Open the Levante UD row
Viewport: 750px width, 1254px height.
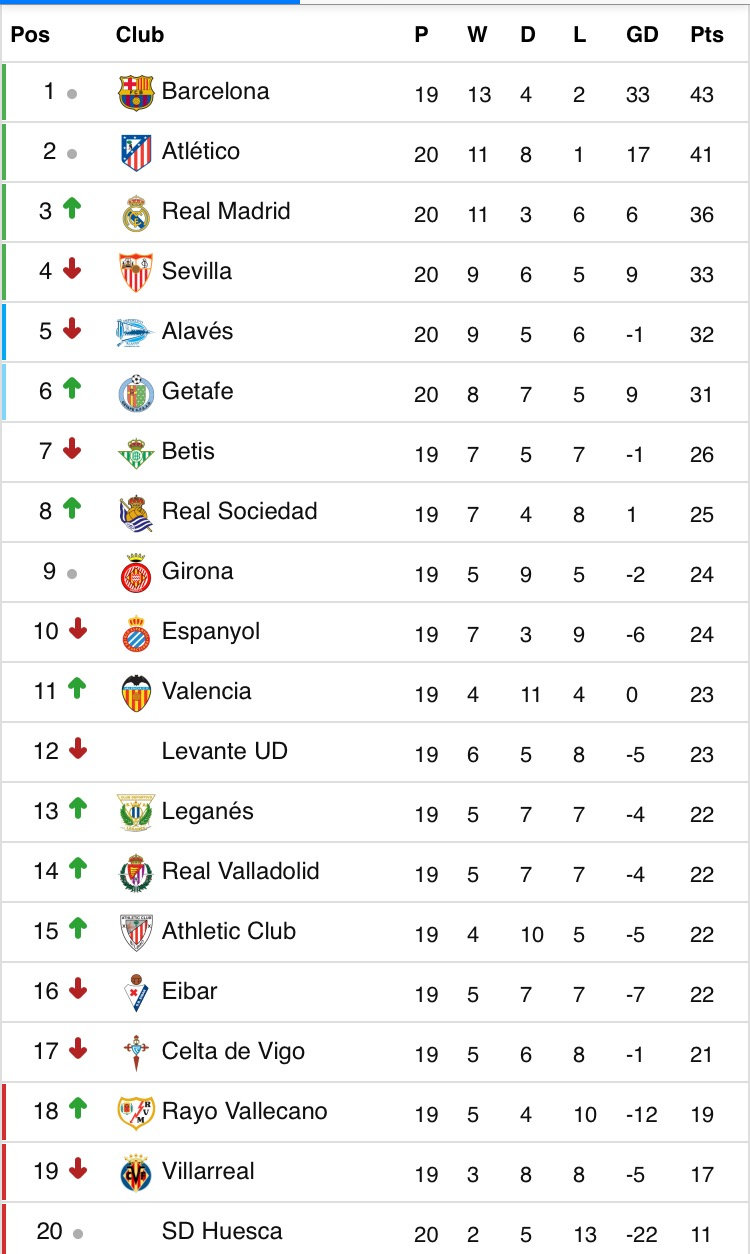(x=375, y=752)
